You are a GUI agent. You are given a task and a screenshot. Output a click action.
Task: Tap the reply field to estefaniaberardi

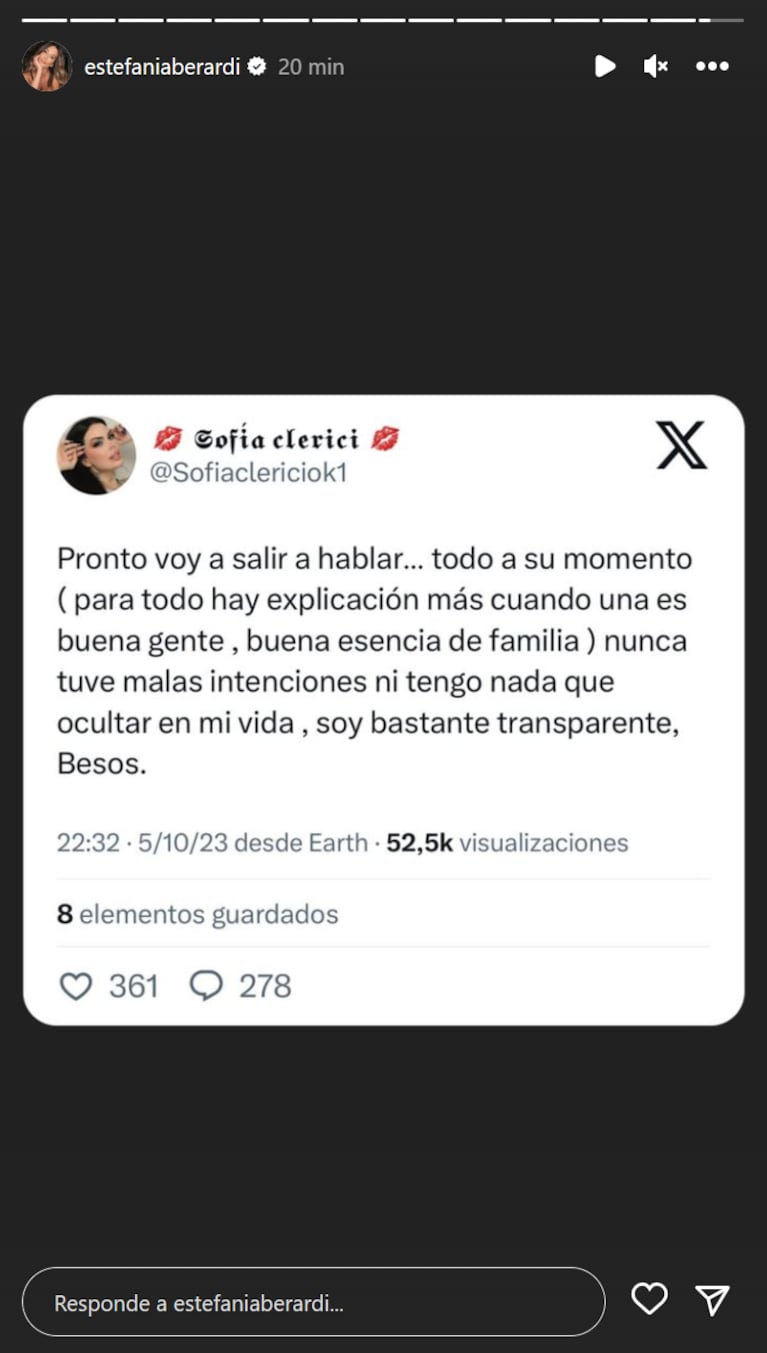click(313, 1302)
